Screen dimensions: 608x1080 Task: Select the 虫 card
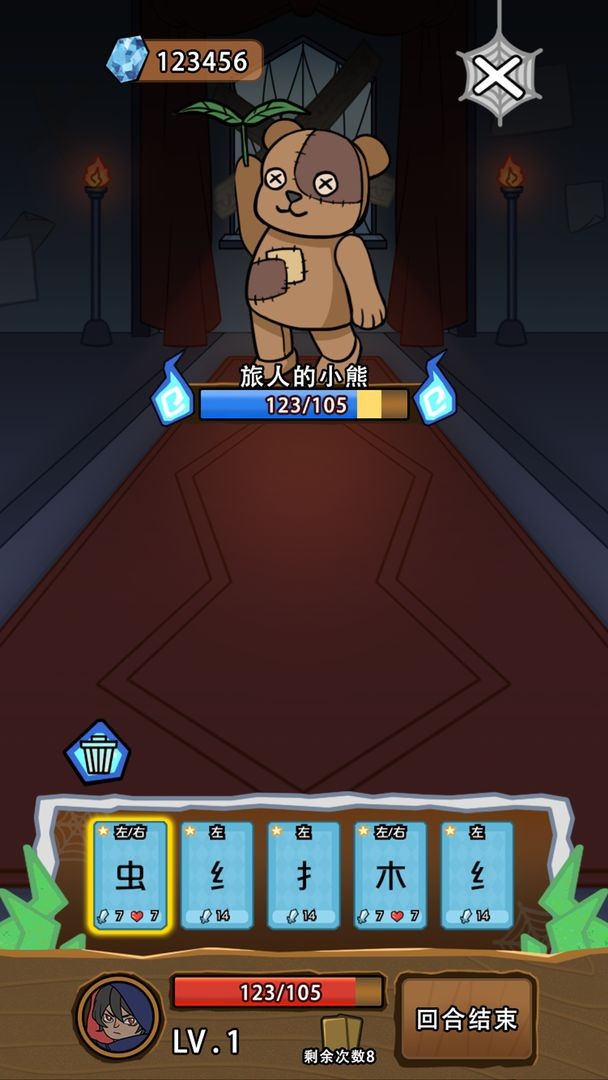pyautogui.click(x=130, y=875)
